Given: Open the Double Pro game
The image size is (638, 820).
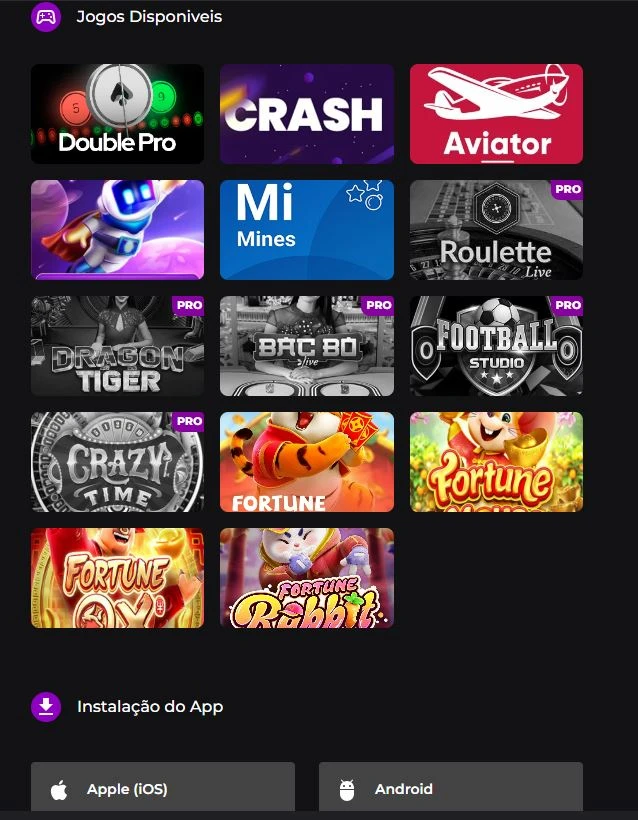Looking at the screenshot, I should click(117, 114).
